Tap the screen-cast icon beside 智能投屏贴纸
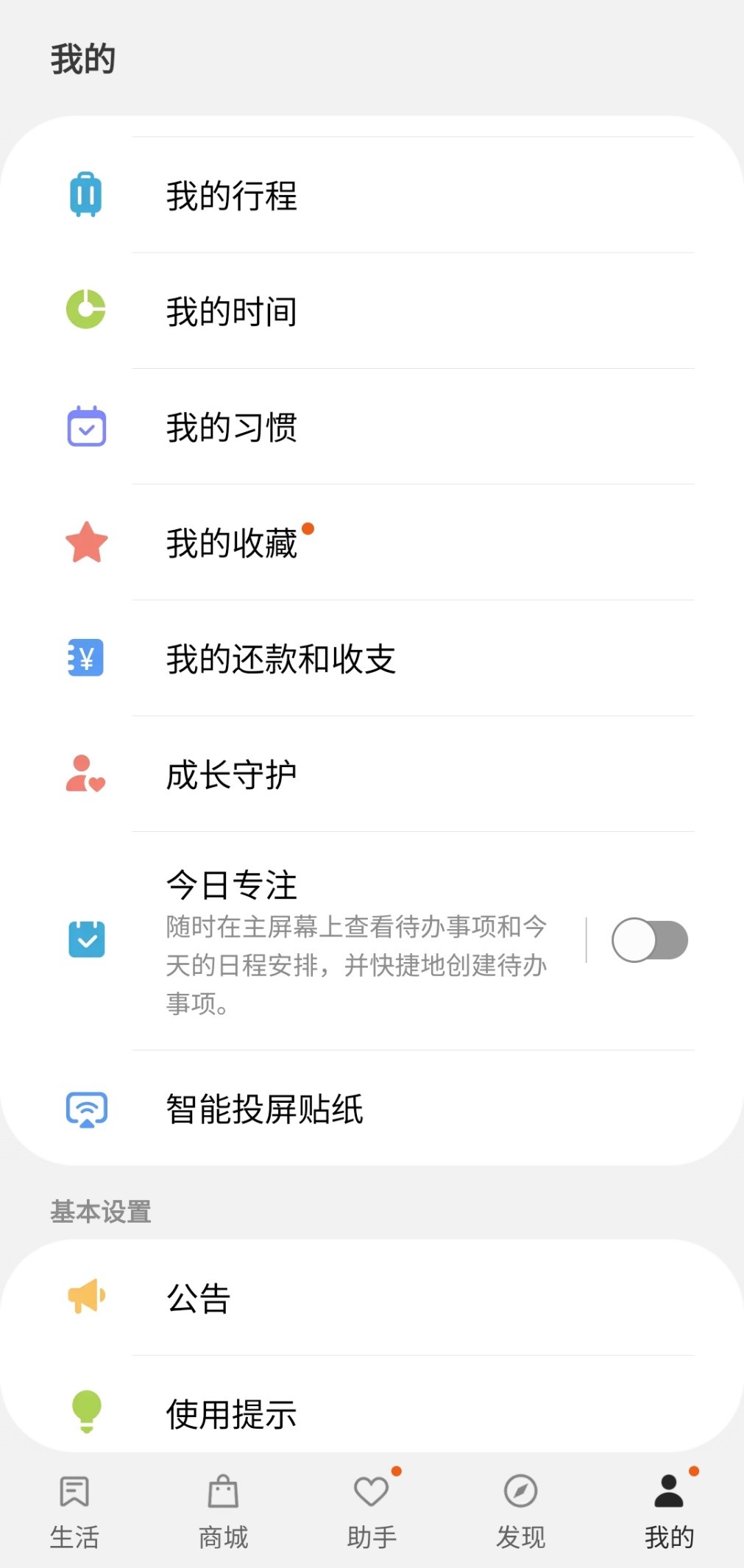Viewport: 744px width, 1568px height. point(85,1110)
